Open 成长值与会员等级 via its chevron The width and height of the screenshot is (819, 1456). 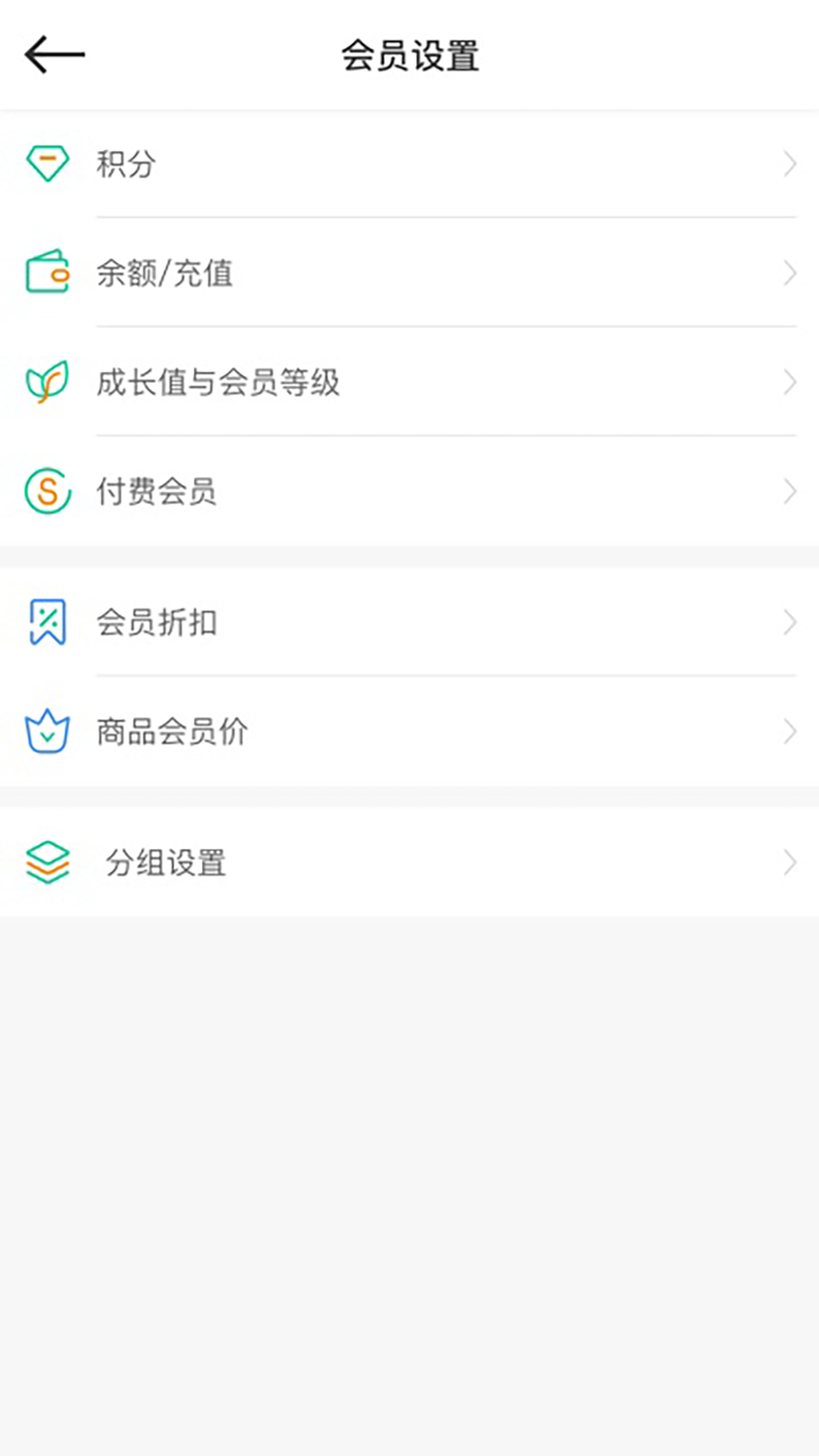pyautogui.click(x=789, y=383)
